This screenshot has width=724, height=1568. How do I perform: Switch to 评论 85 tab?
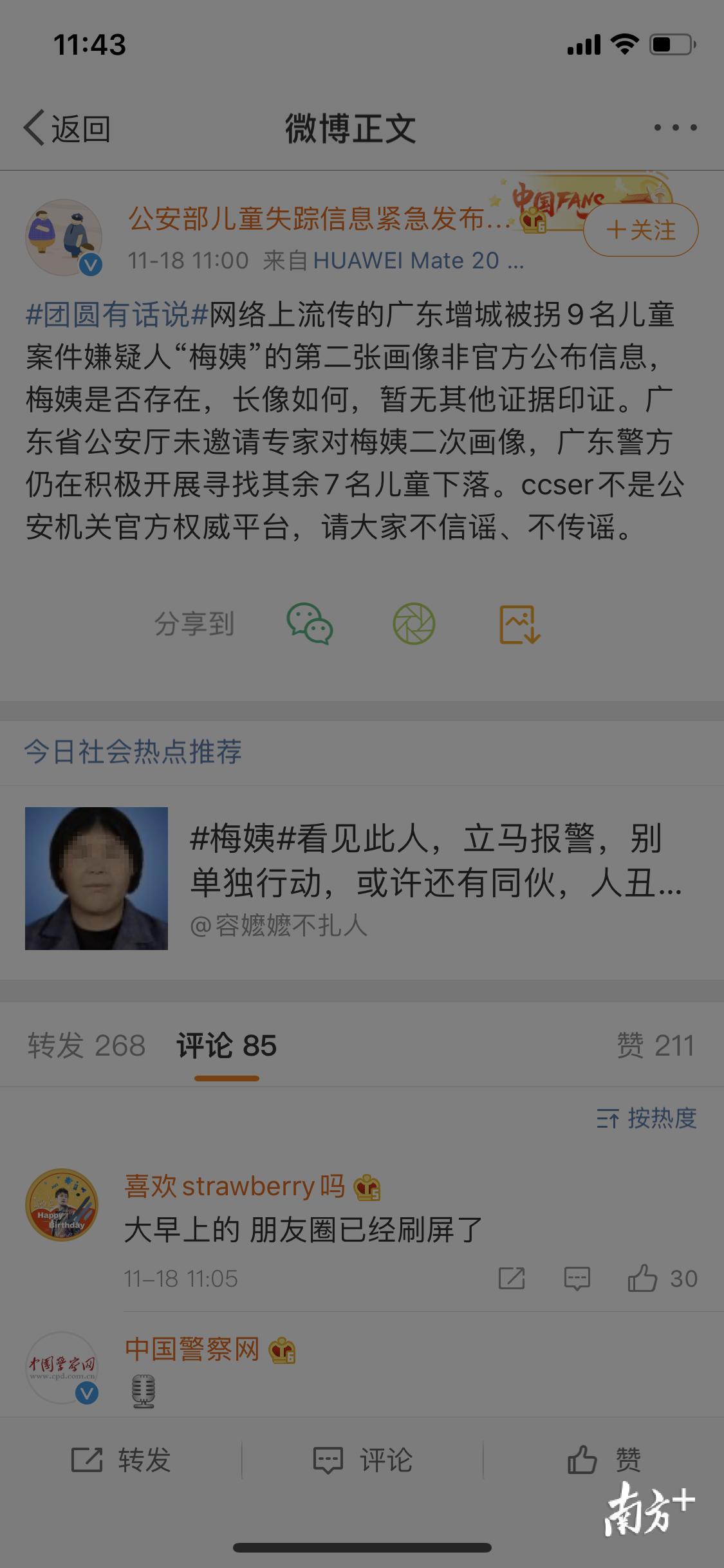(x=227, y=1045)
